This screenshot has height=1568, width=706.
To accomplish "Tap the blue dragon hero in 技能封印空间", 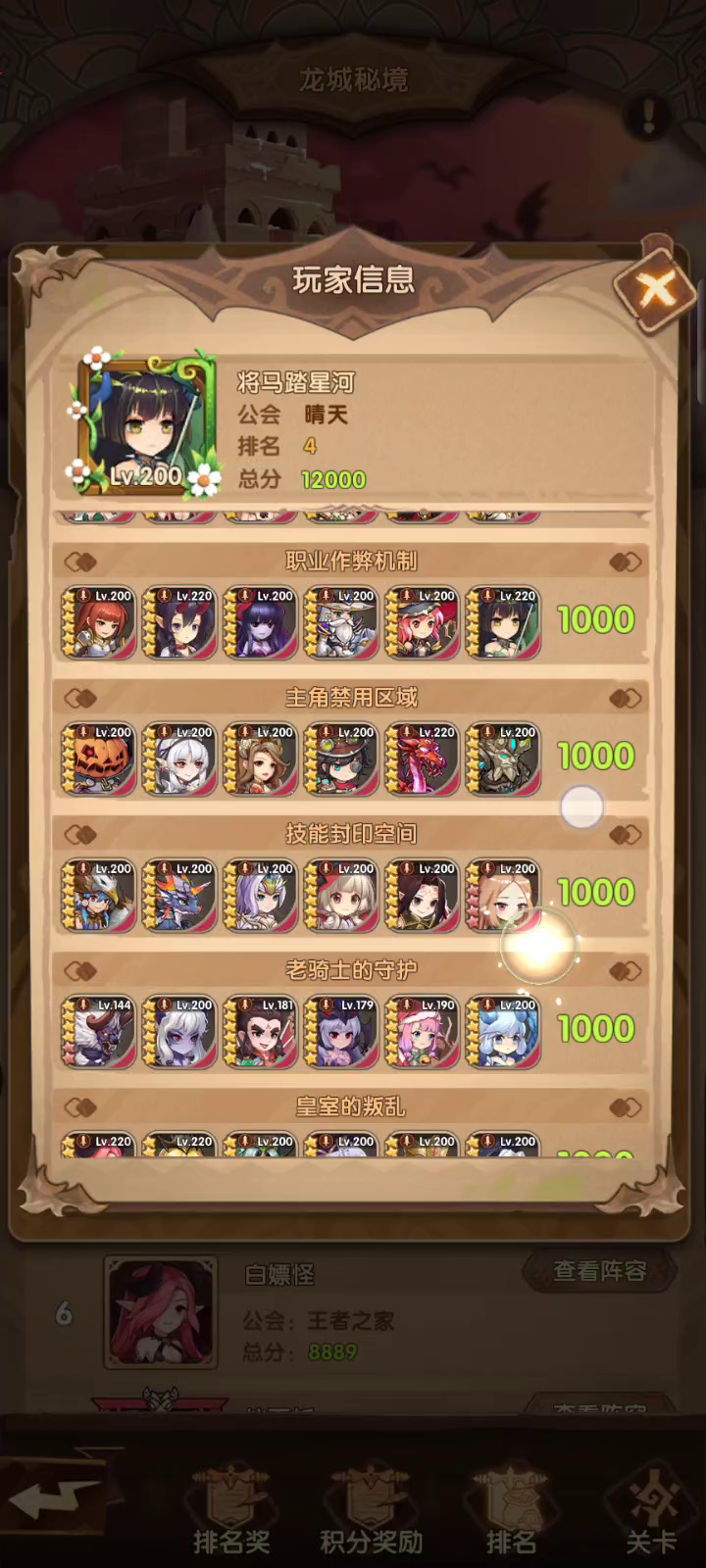I will click(179, 896).
